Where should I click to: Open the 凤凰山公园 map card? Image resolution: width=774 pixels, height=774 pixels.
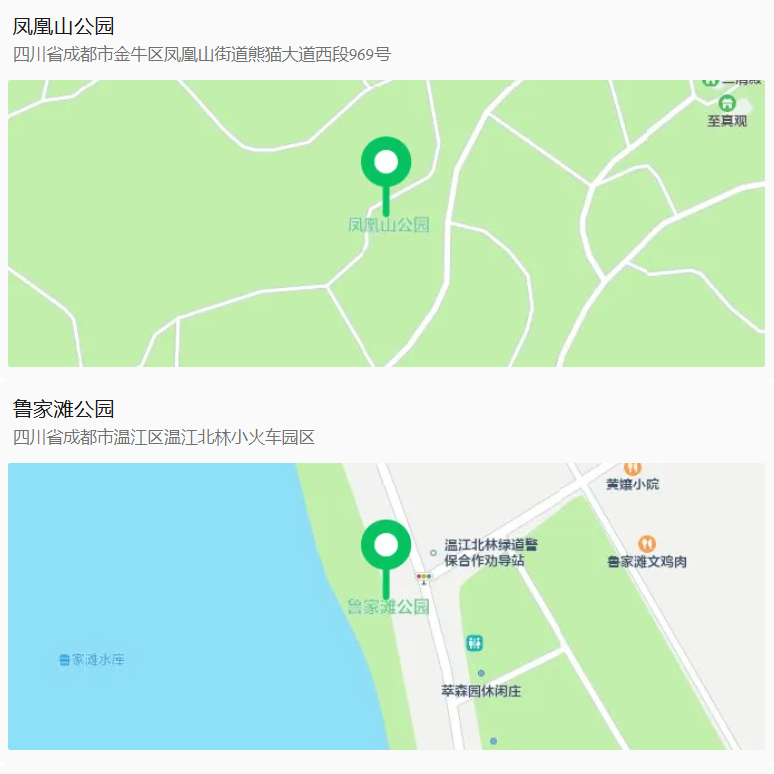tap(386, 223)
